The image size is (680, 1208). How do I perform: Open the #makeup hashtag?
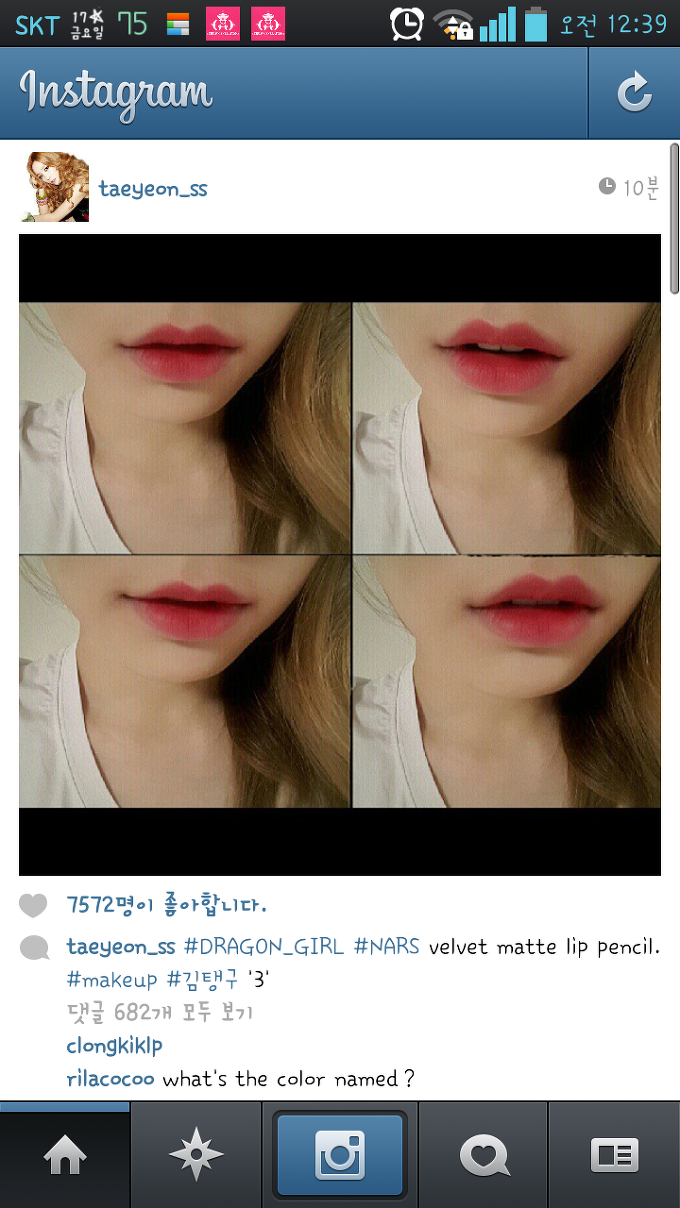(112, 981)
